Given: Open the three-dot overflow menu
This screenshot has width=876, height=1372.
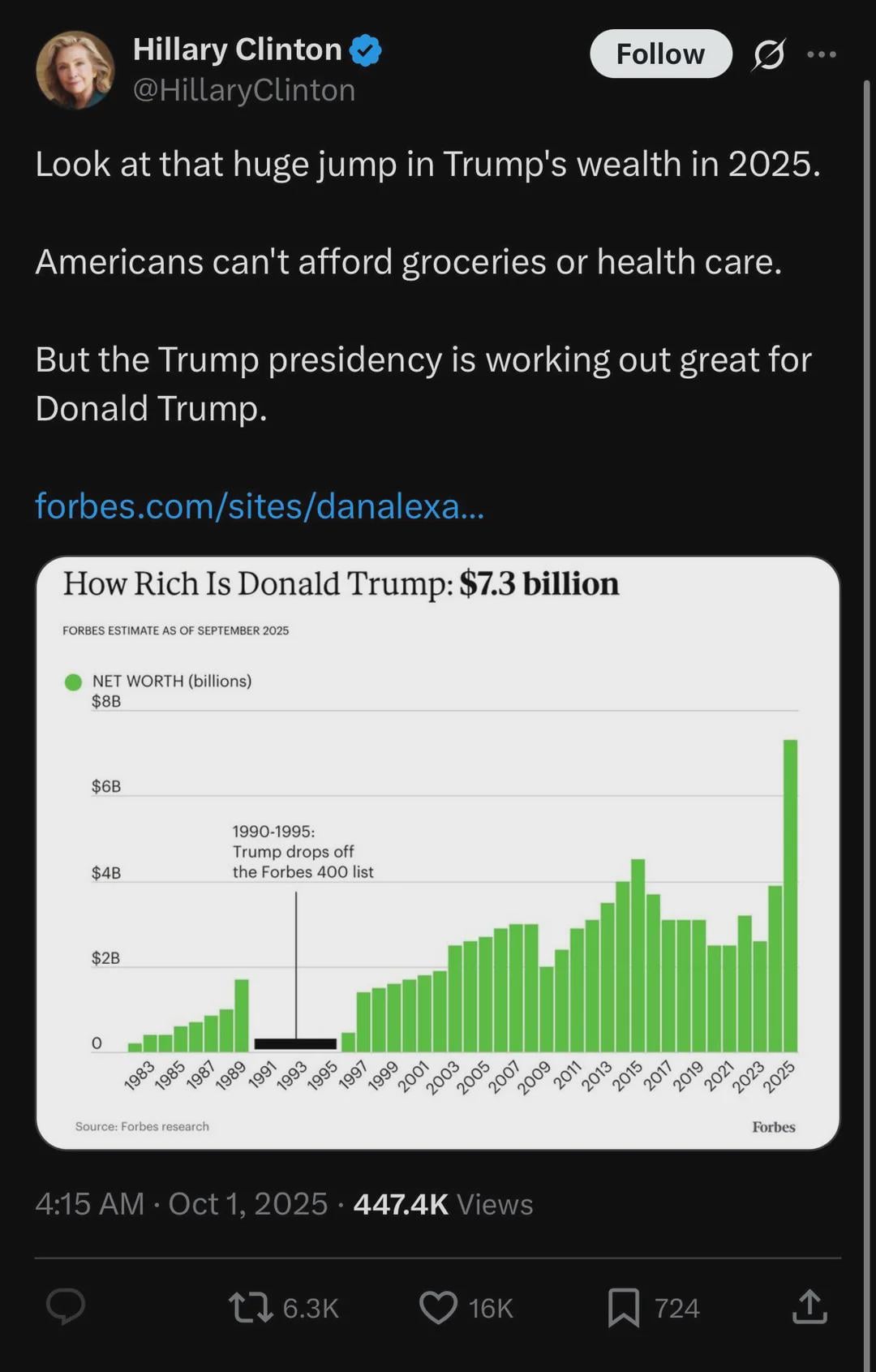Looking at the screenshot, I should [821, 54].
